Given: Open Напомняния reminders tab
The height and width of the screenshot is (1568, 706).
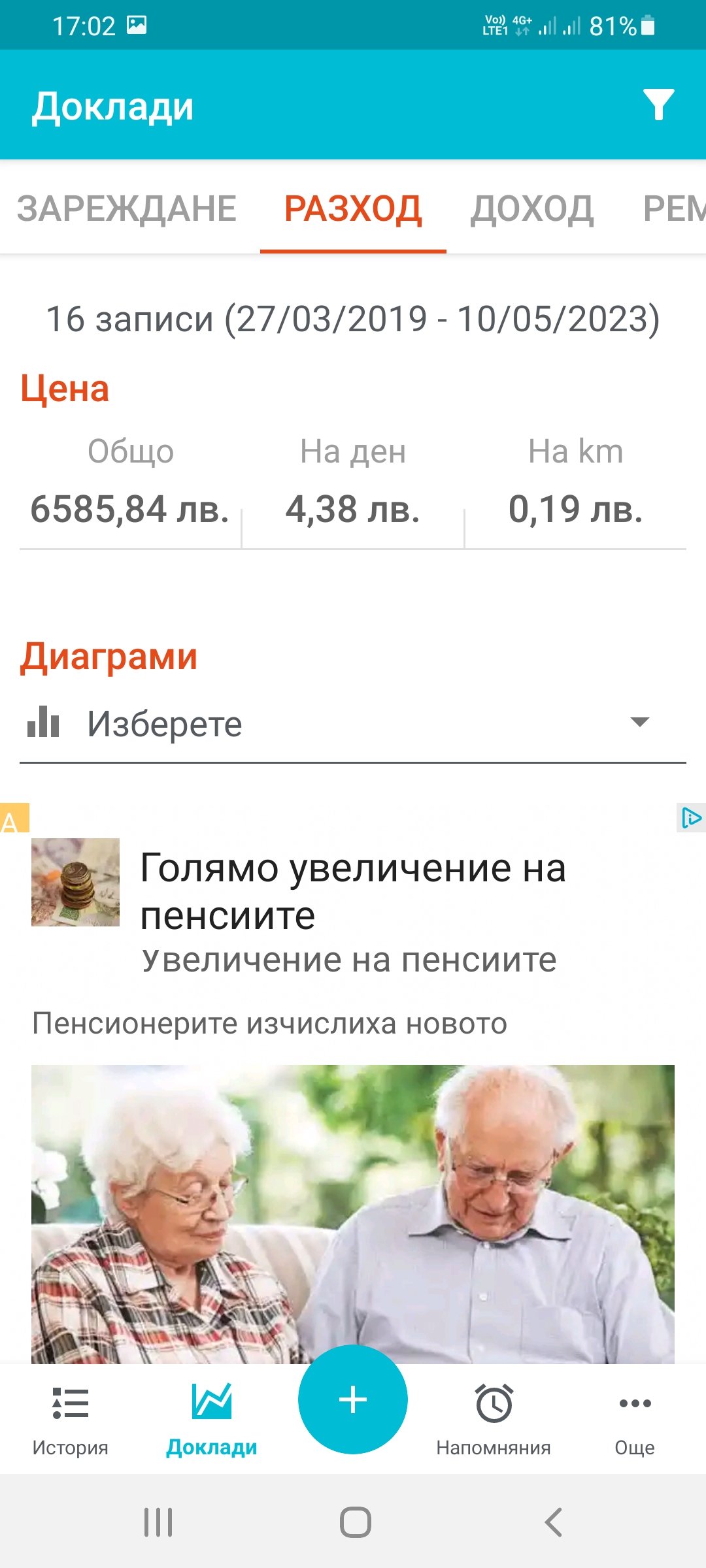Looking at the screenshot, I should point(494,1419).
